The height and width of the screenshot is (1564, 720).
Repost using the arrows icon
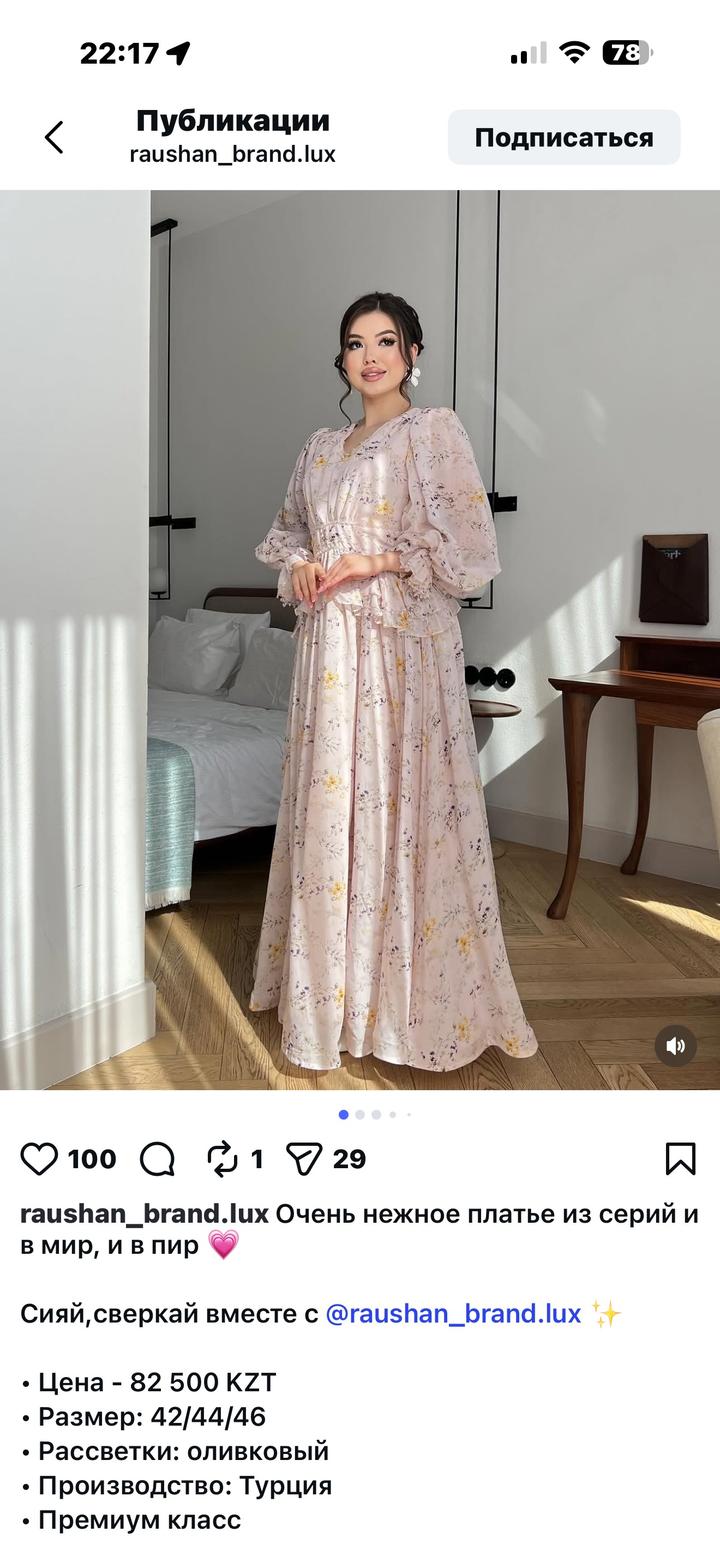[x=222, y=1159]
